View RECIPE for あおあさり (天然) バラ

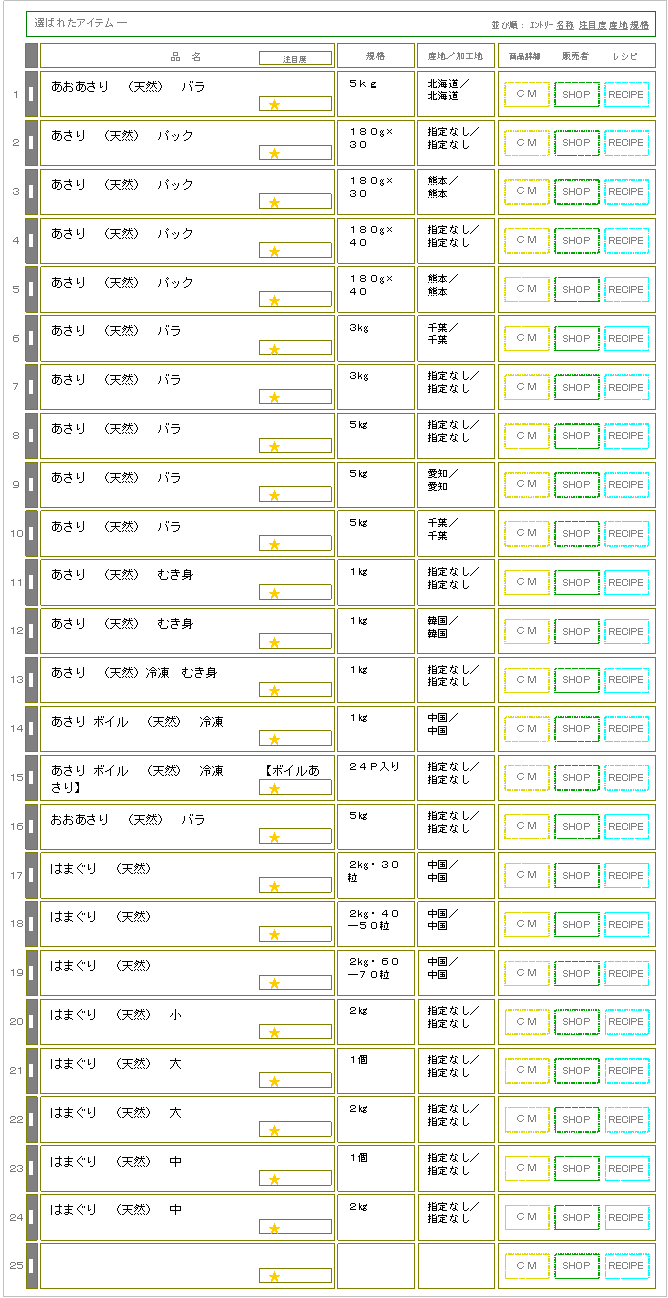(626, 94)
